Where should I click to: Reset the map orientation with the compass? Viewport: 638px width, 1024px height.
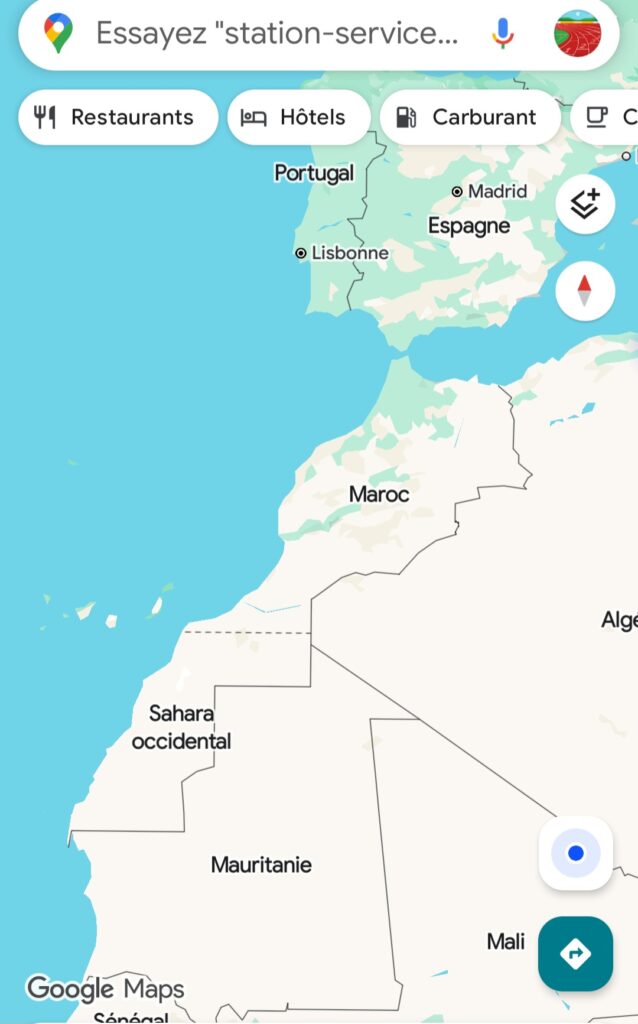[585, 291]
